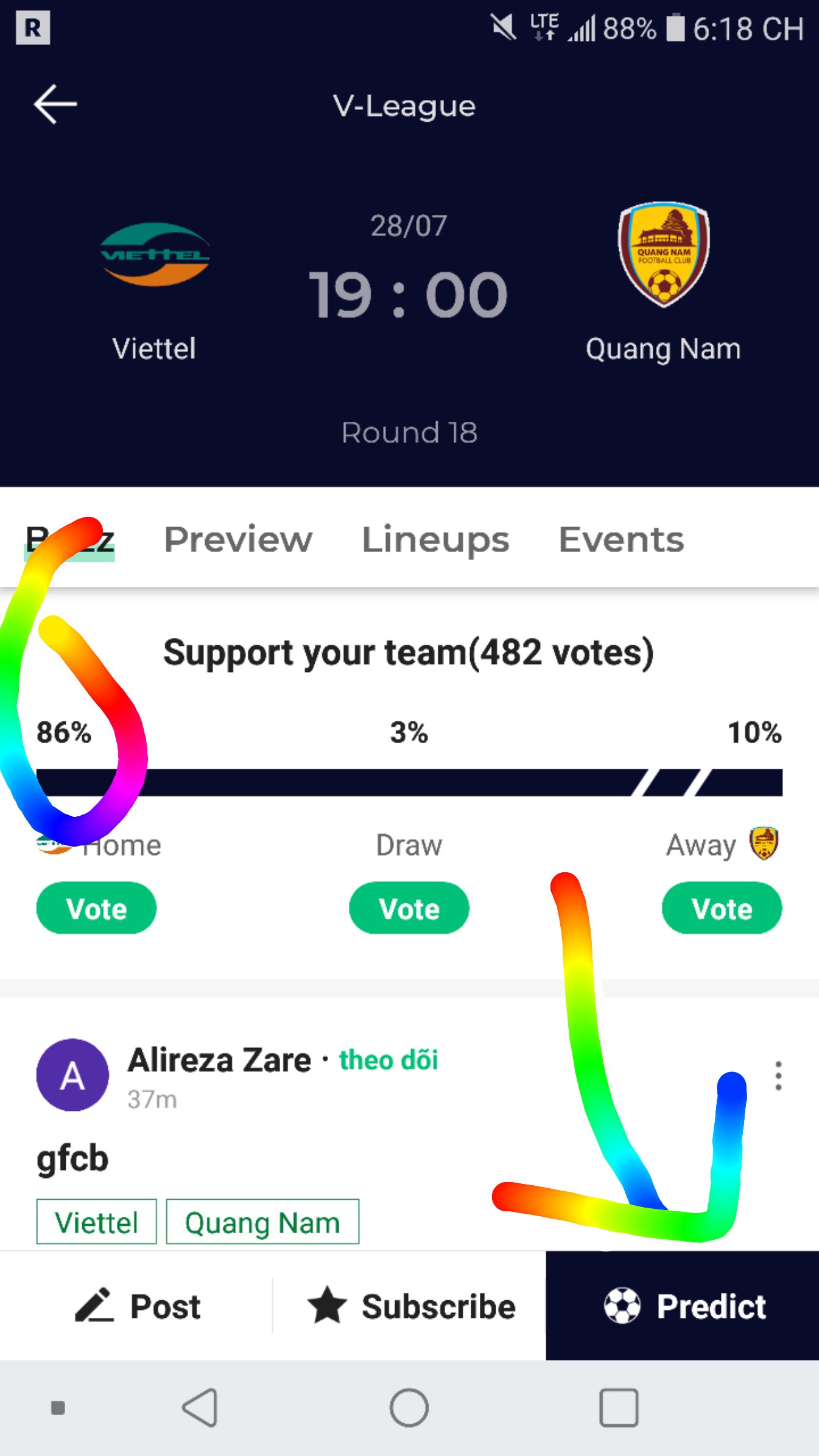
Task: Vote for a Draw
Action: point(409,908)
